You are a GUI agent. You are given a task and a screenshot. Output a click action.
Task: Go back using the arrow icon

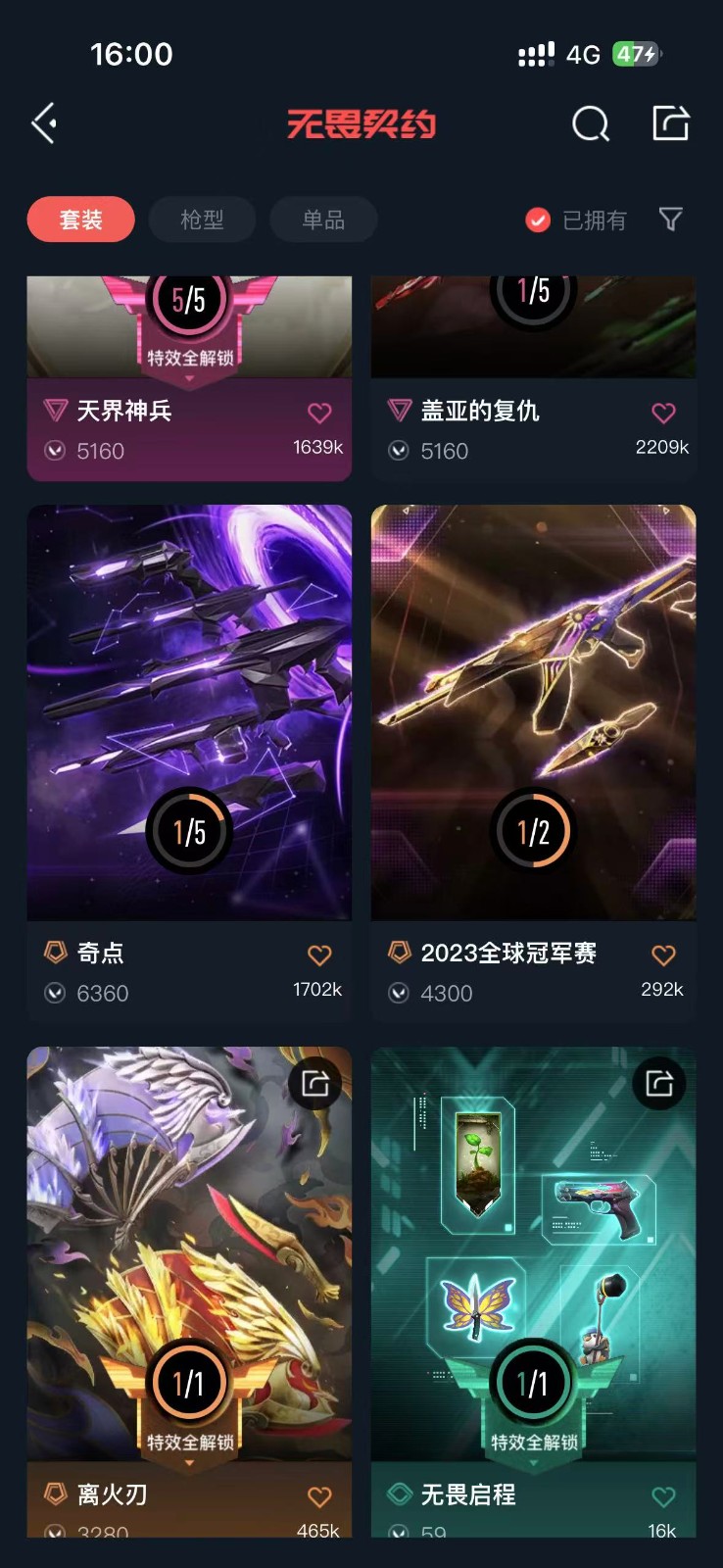click(x=44, y=124)
